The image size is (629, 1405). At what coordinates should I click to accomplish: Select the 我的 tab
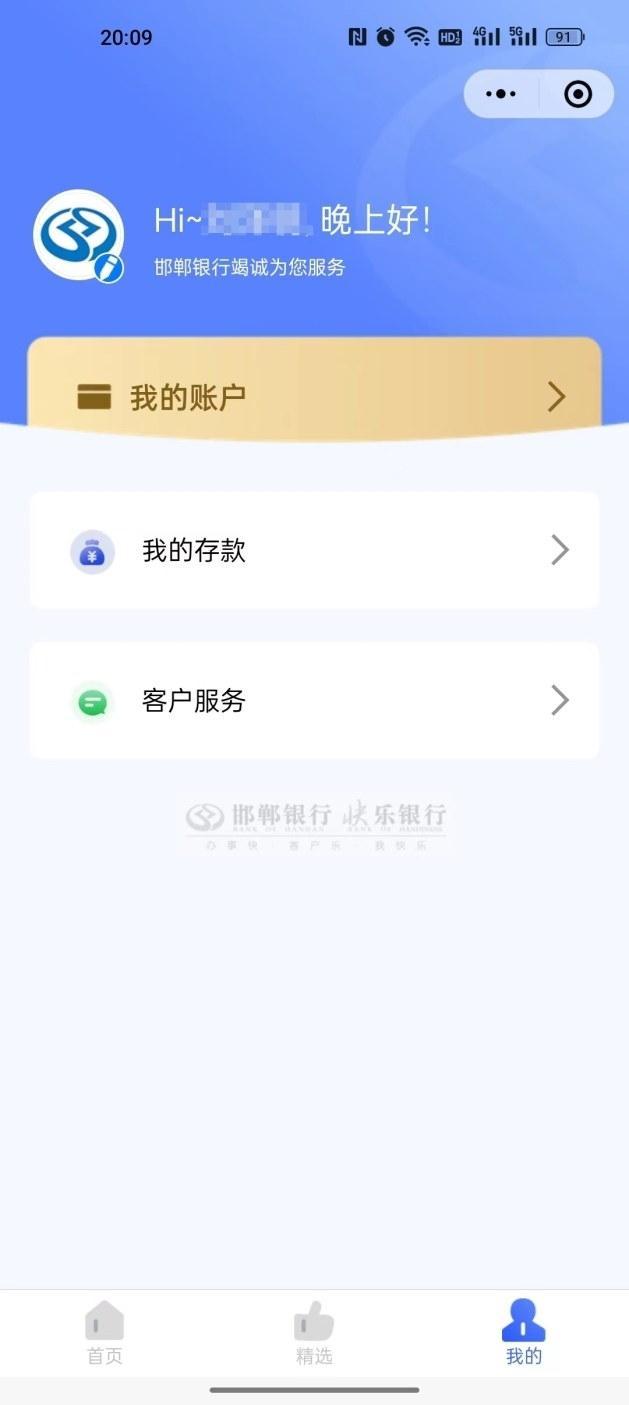[524, 1333]
